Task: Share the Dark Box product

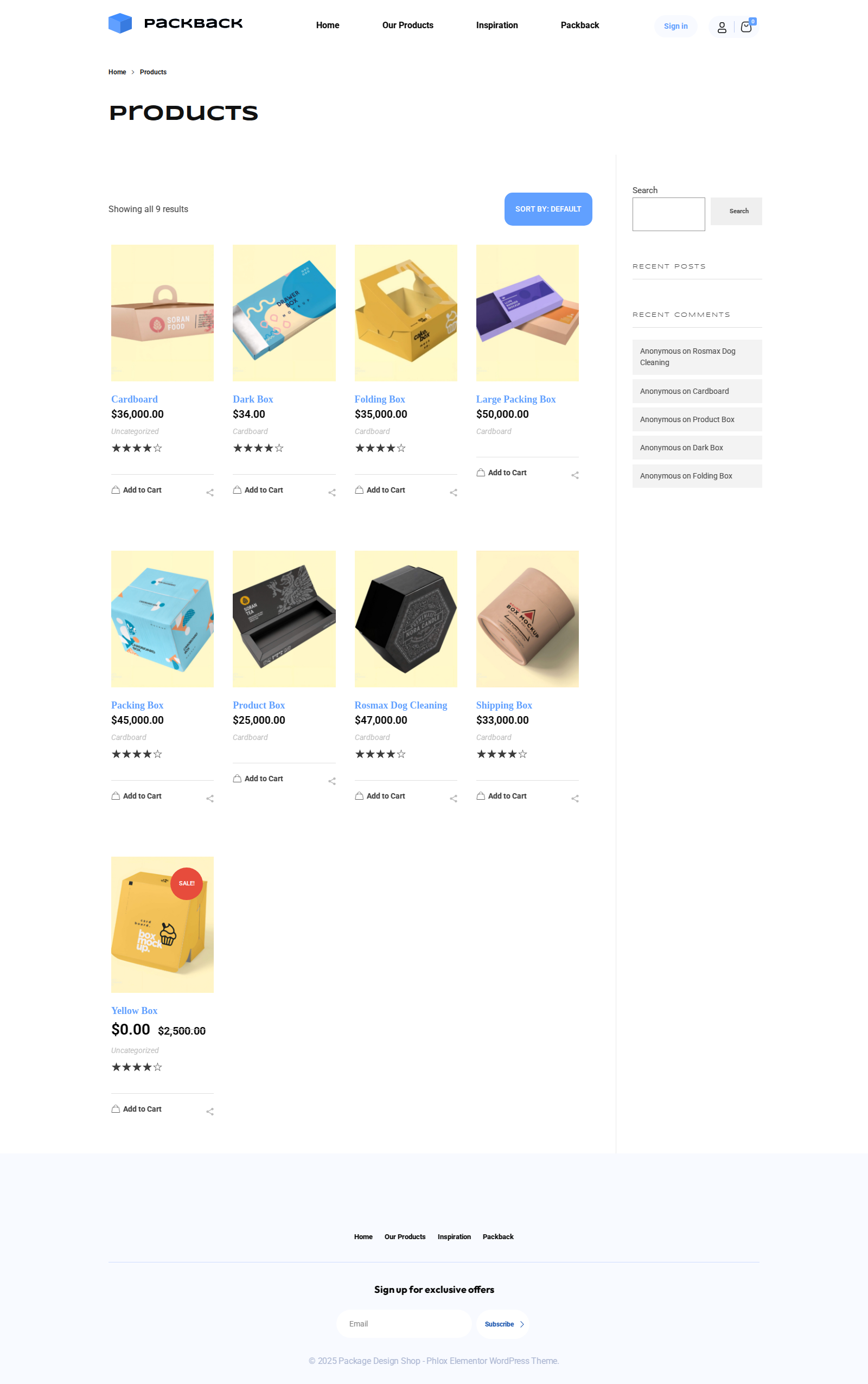Action: pyautogui.click(x=332, y=493)
